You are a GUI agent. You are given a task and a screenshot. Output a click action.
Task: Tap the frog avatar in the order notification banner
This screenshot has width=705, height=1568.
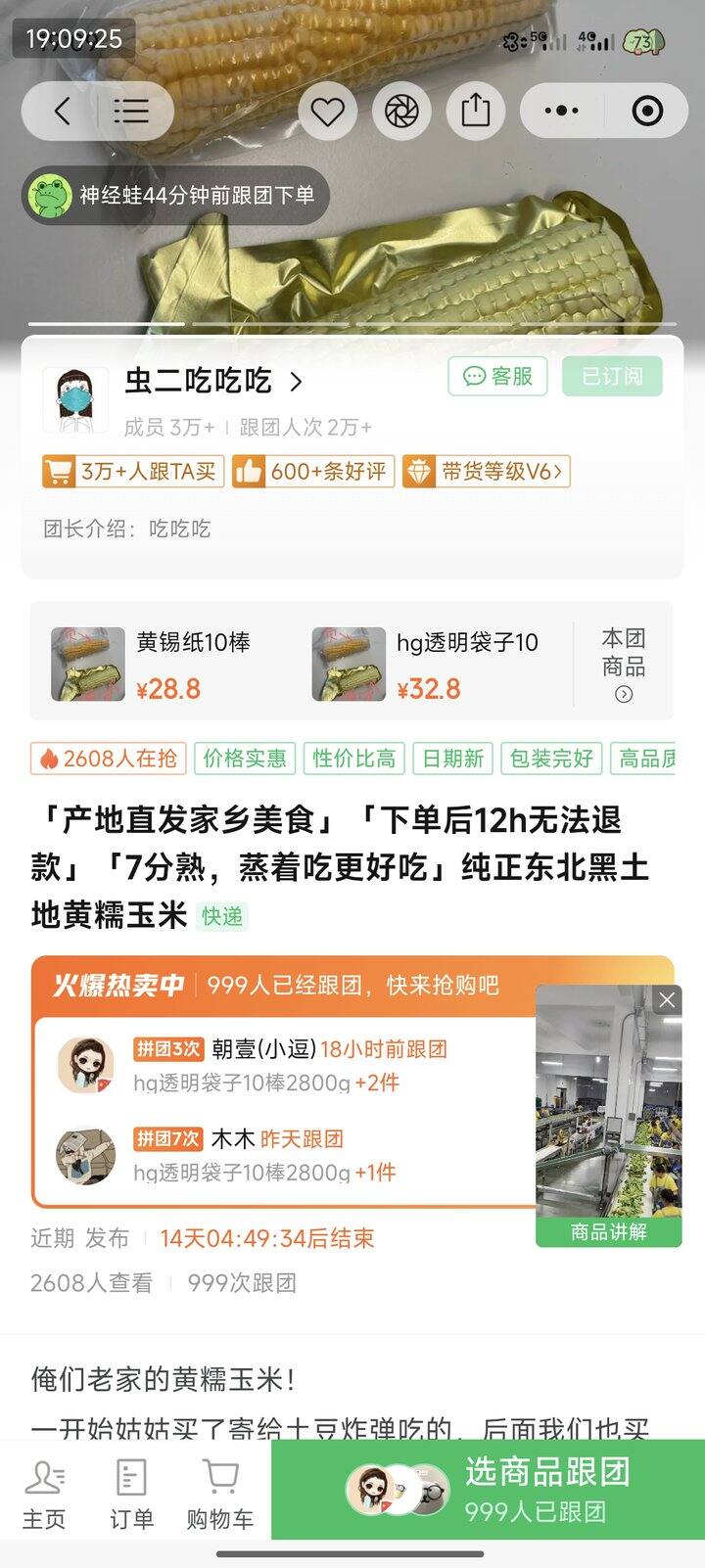pyautogui.click(x=46, y=196)
